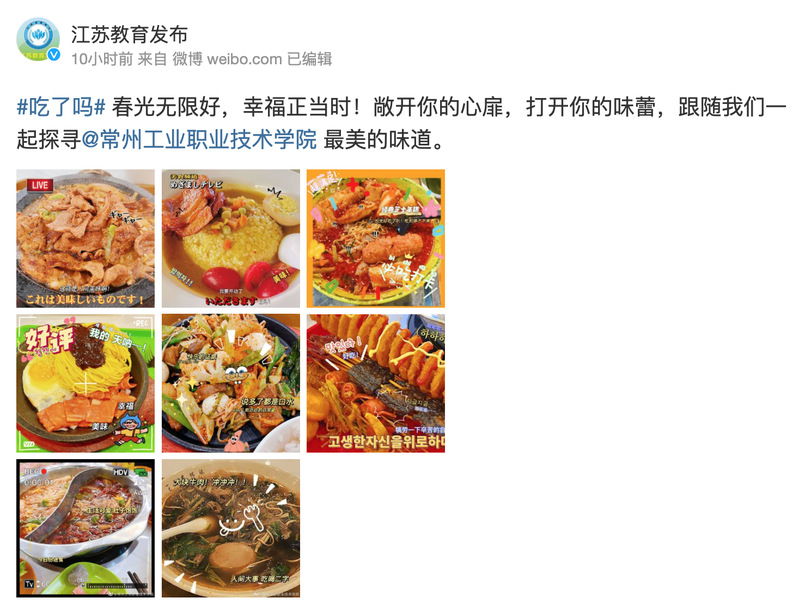Open the 江苏教育发布 account name

[x=130, y=33]
